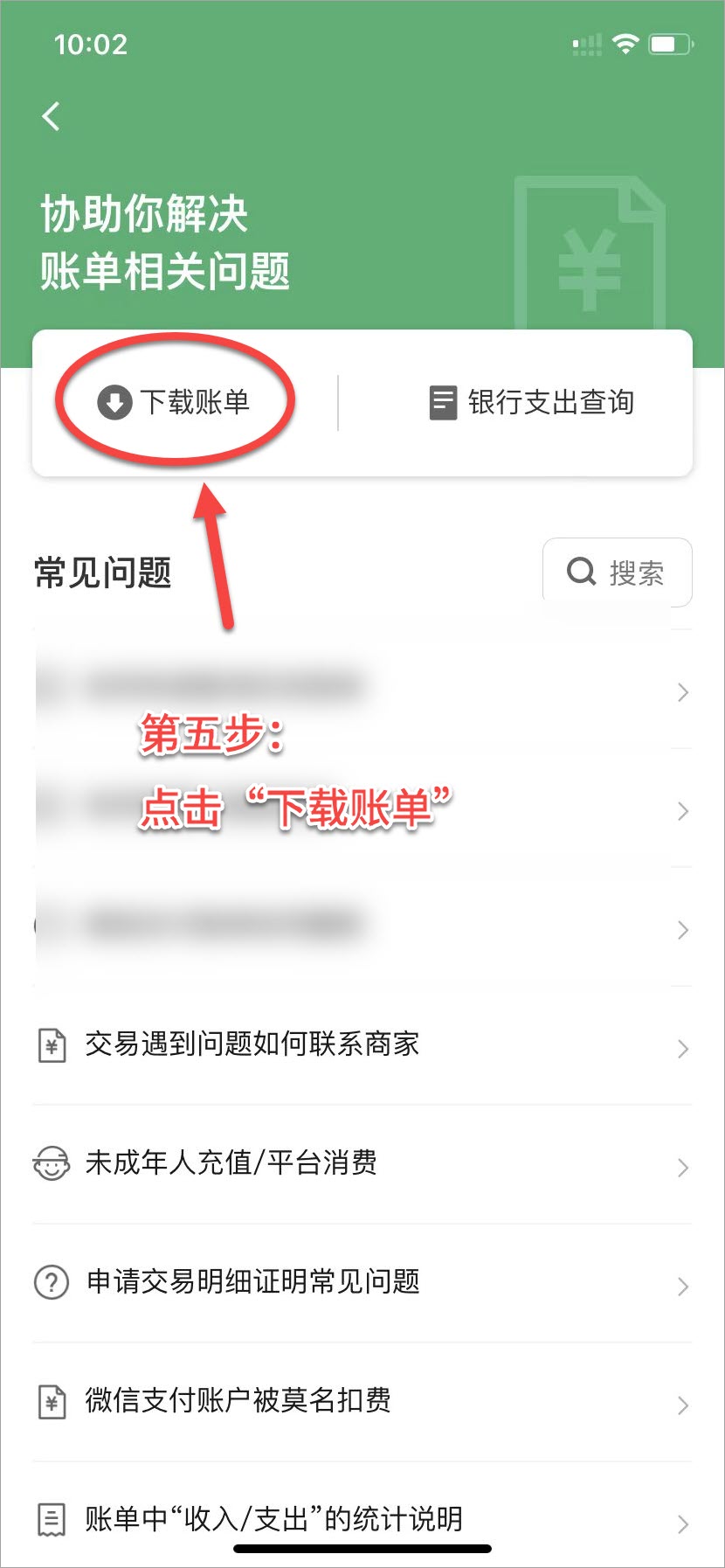Open 账单中"收入/支出"的统计说明
The width and height of the screenshot is (725, 1568).
(x=273, y=1518)
